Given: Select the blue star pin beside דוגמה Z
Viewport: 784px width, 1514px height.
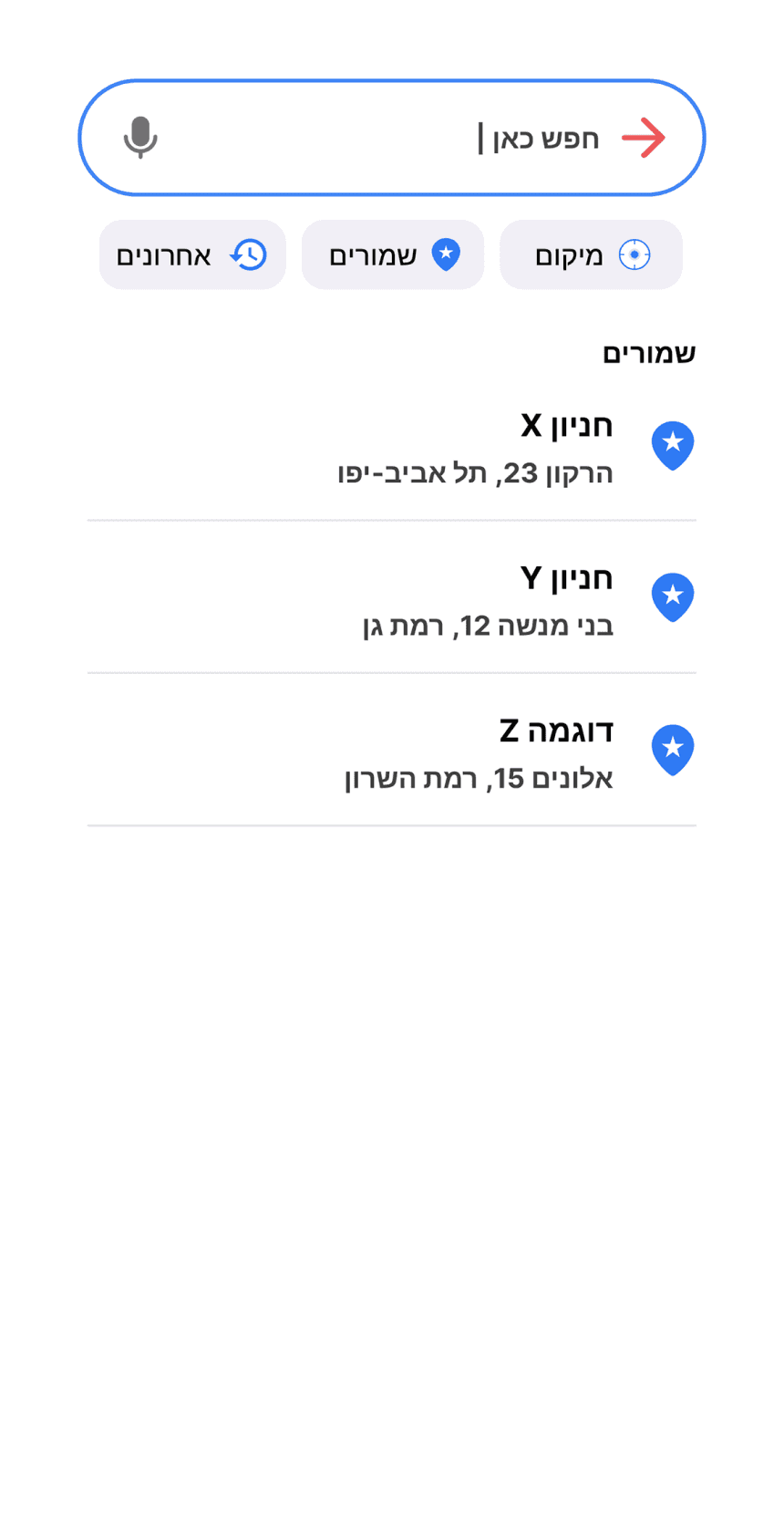Looking at the screenshot, I should 673,749.
